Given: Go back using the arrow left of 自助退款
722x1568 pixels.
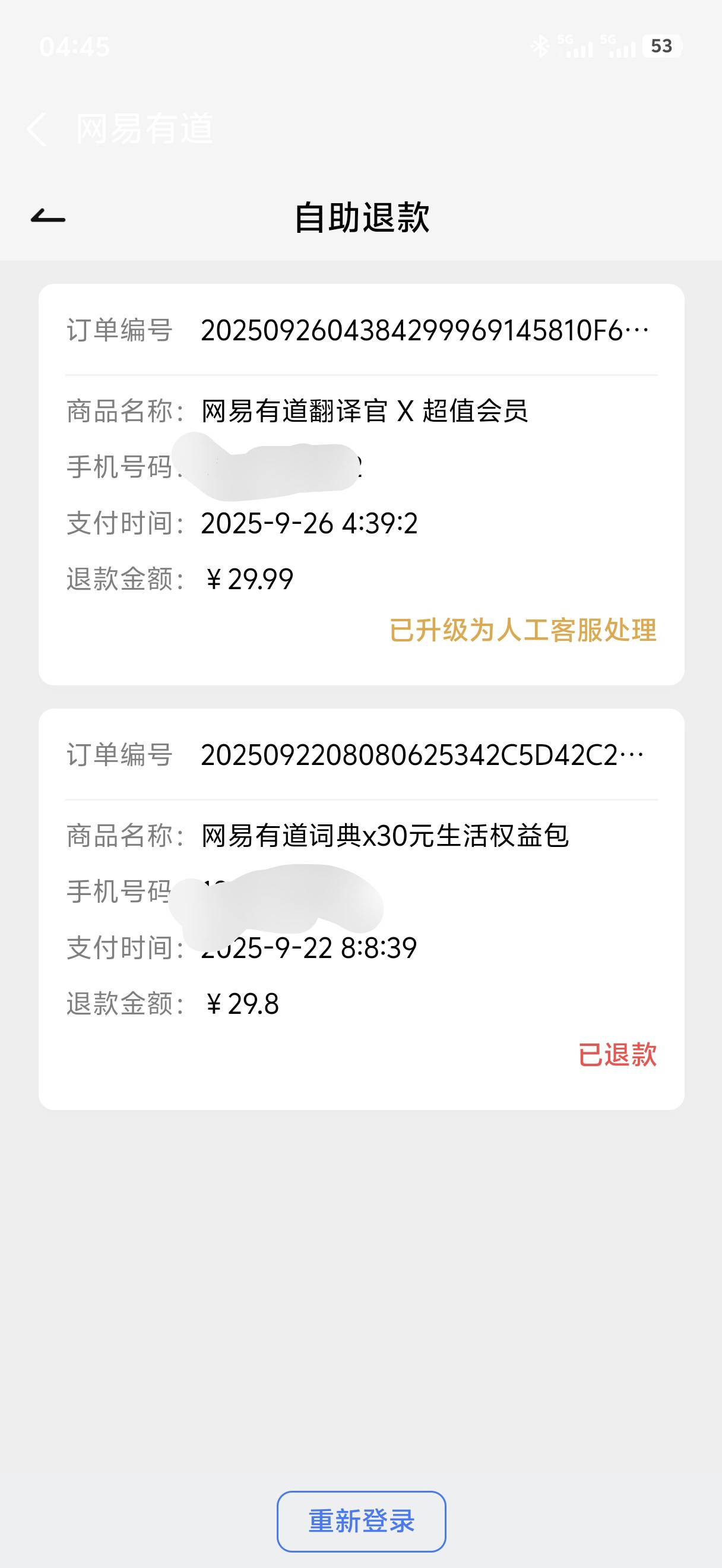Looking at the screenshot, I should pyautogui.click(x=48, y=216).
